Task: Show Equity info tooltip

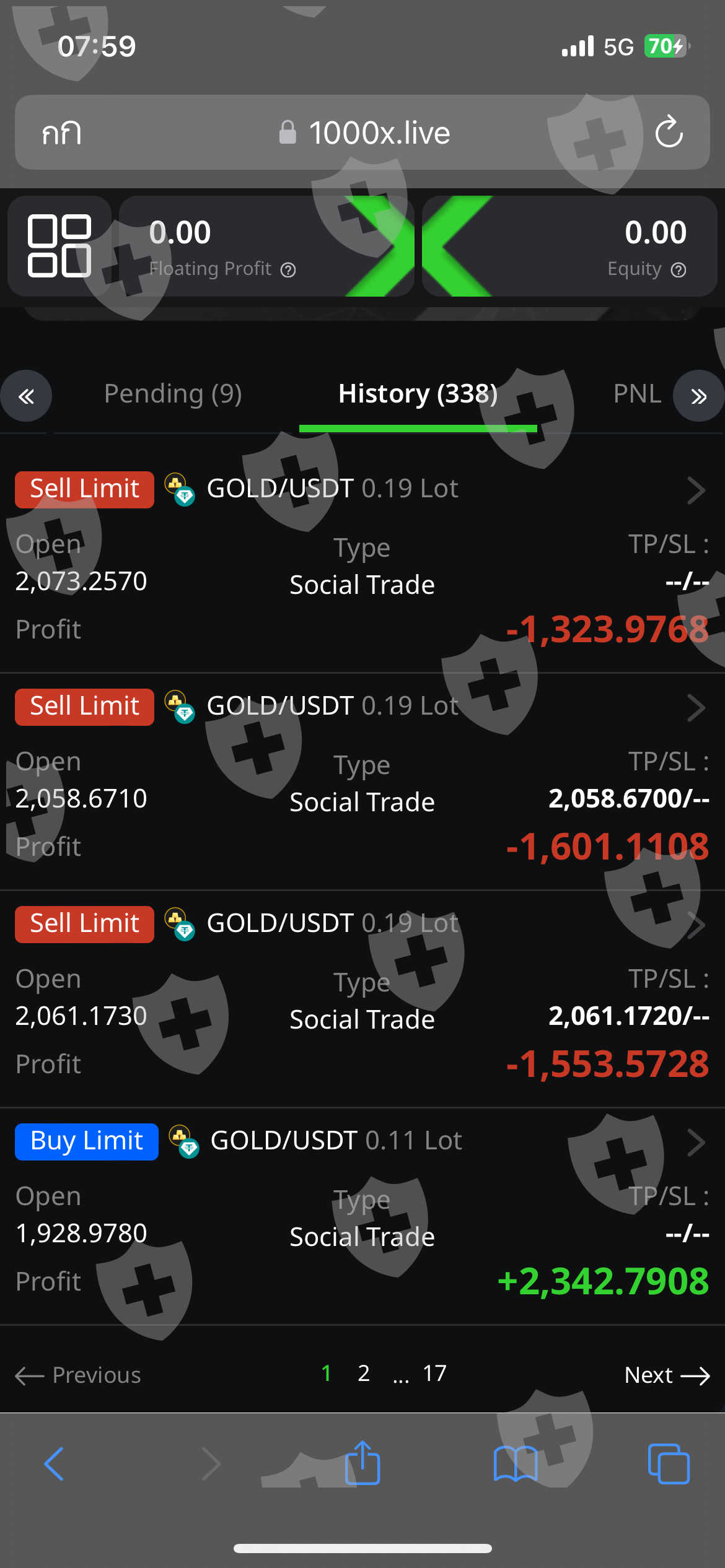Action: click(679, 270)
